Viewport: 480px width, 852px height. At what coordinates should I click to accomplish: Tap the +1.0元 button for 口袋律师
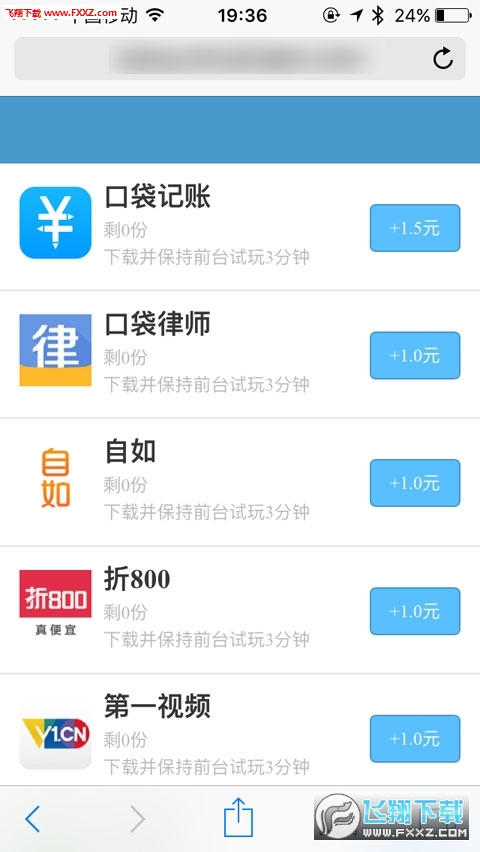[x=415, y=355]
